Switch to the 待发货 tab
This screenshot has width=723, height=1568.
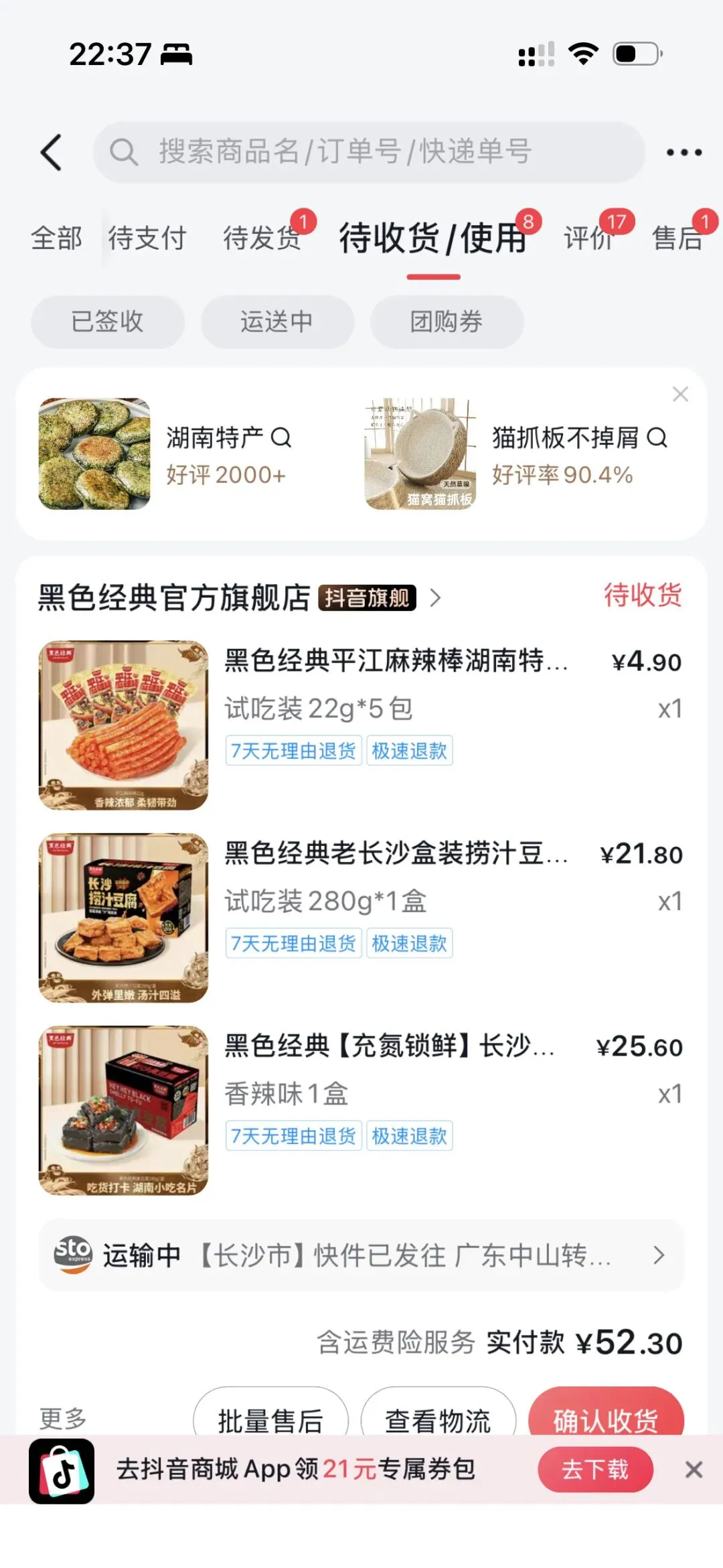[262, 238]
